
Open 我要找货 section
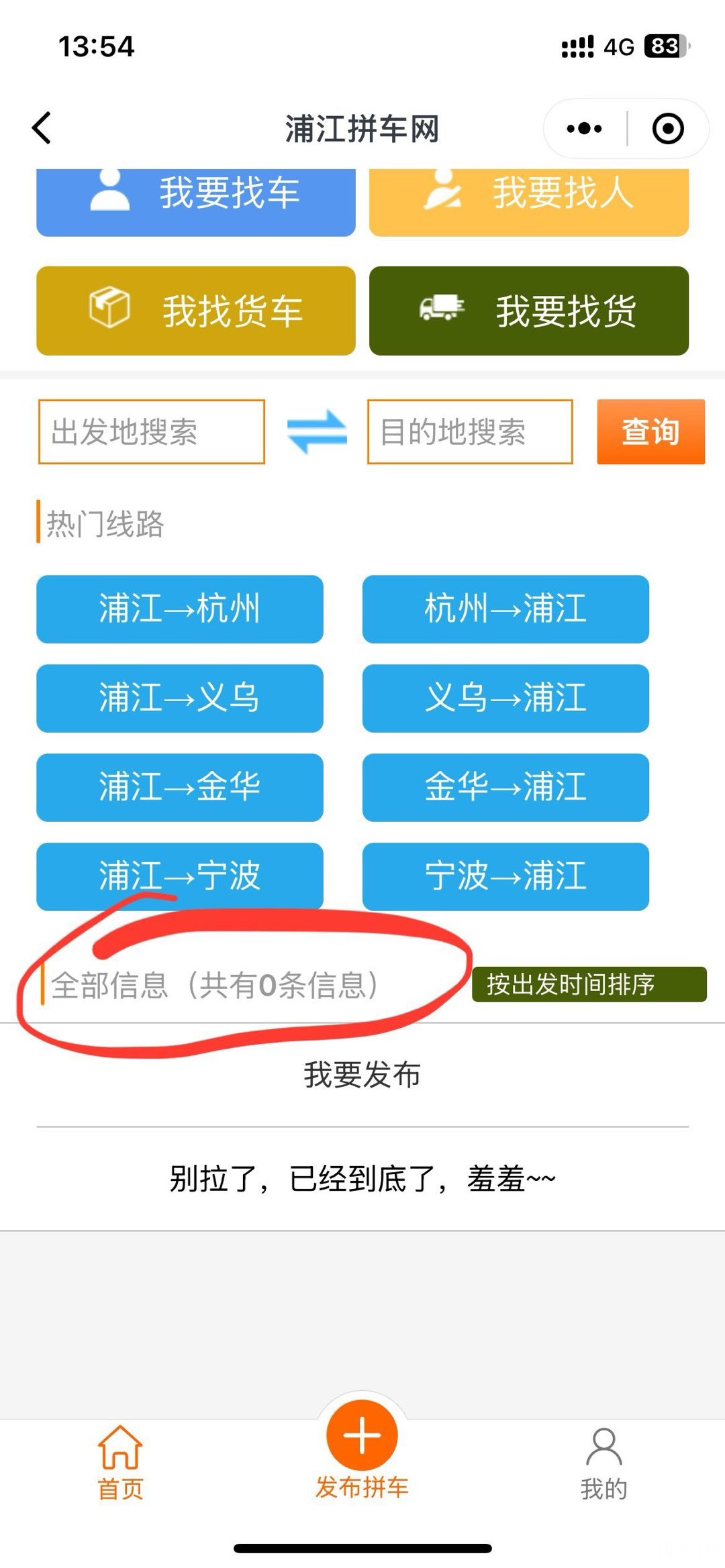tap(528, 311)
